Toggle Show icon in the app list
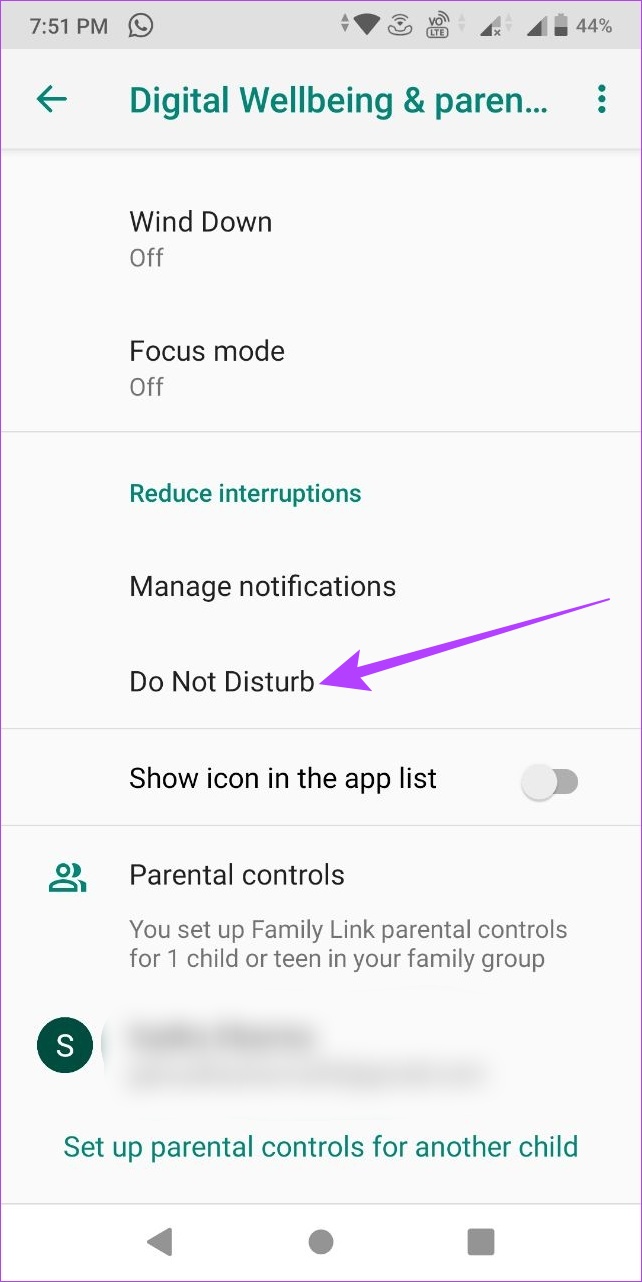The image size is (642, 1282). (551, 781)
